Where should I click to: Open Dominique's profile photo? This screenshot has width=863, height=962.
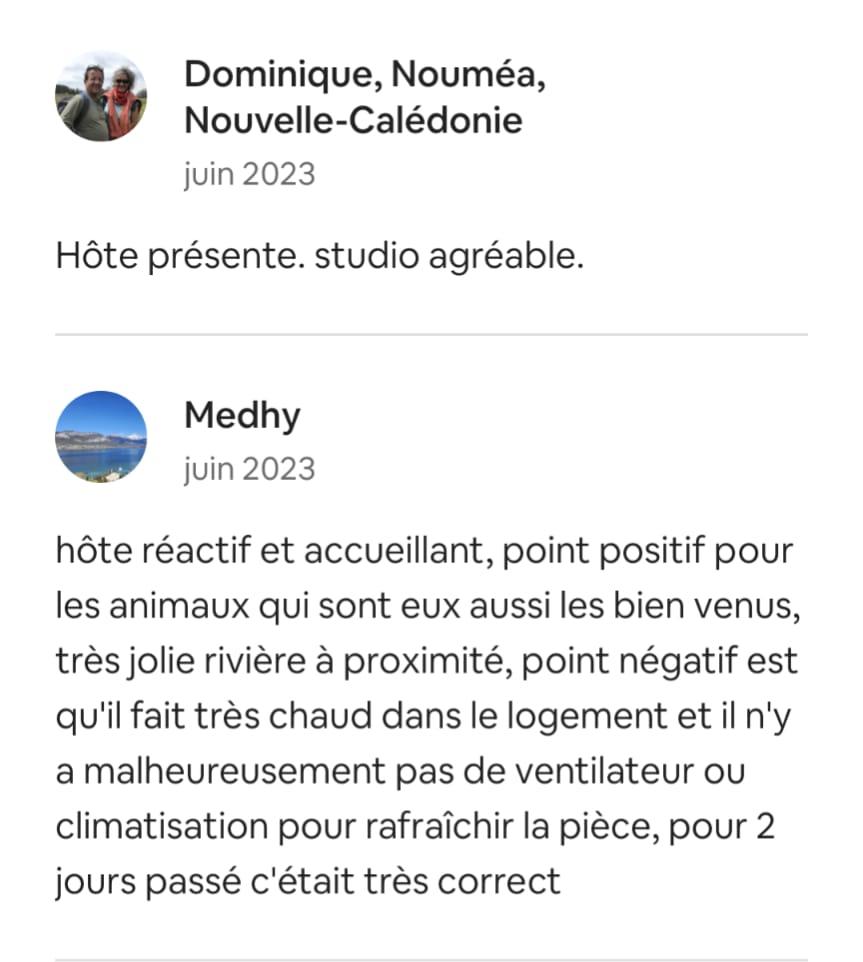point(100,97)
